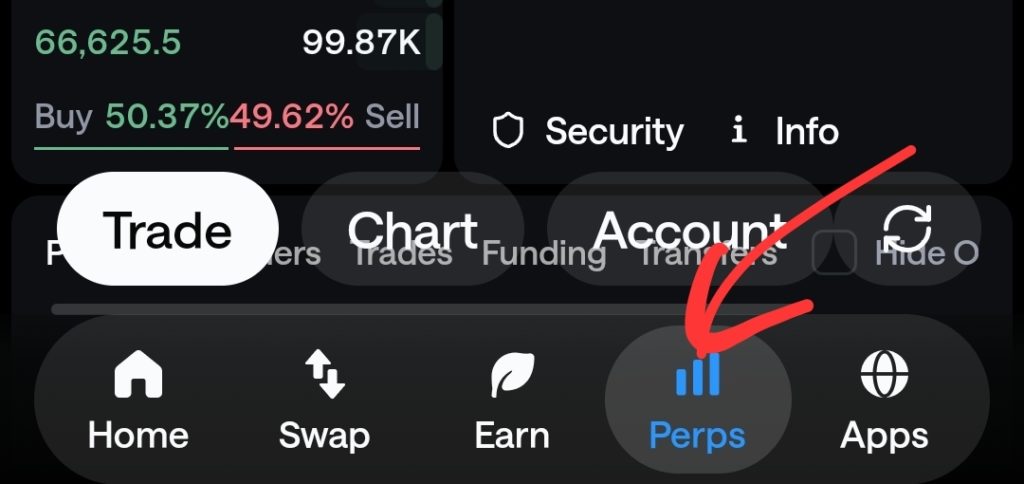Switch to the Chart view
The image size is (1024, 484).
(x=412, y=232)
